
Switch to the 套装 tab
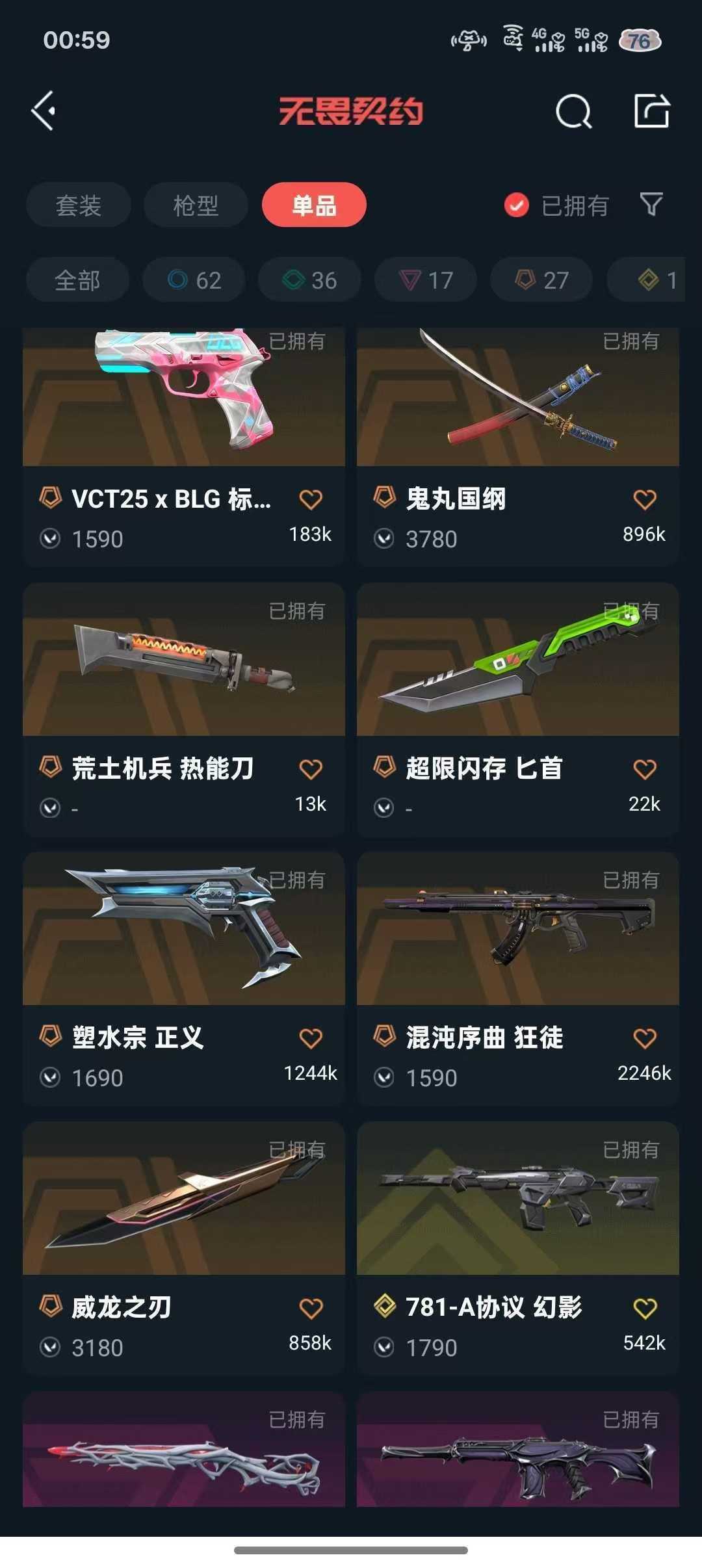(79, 205)
